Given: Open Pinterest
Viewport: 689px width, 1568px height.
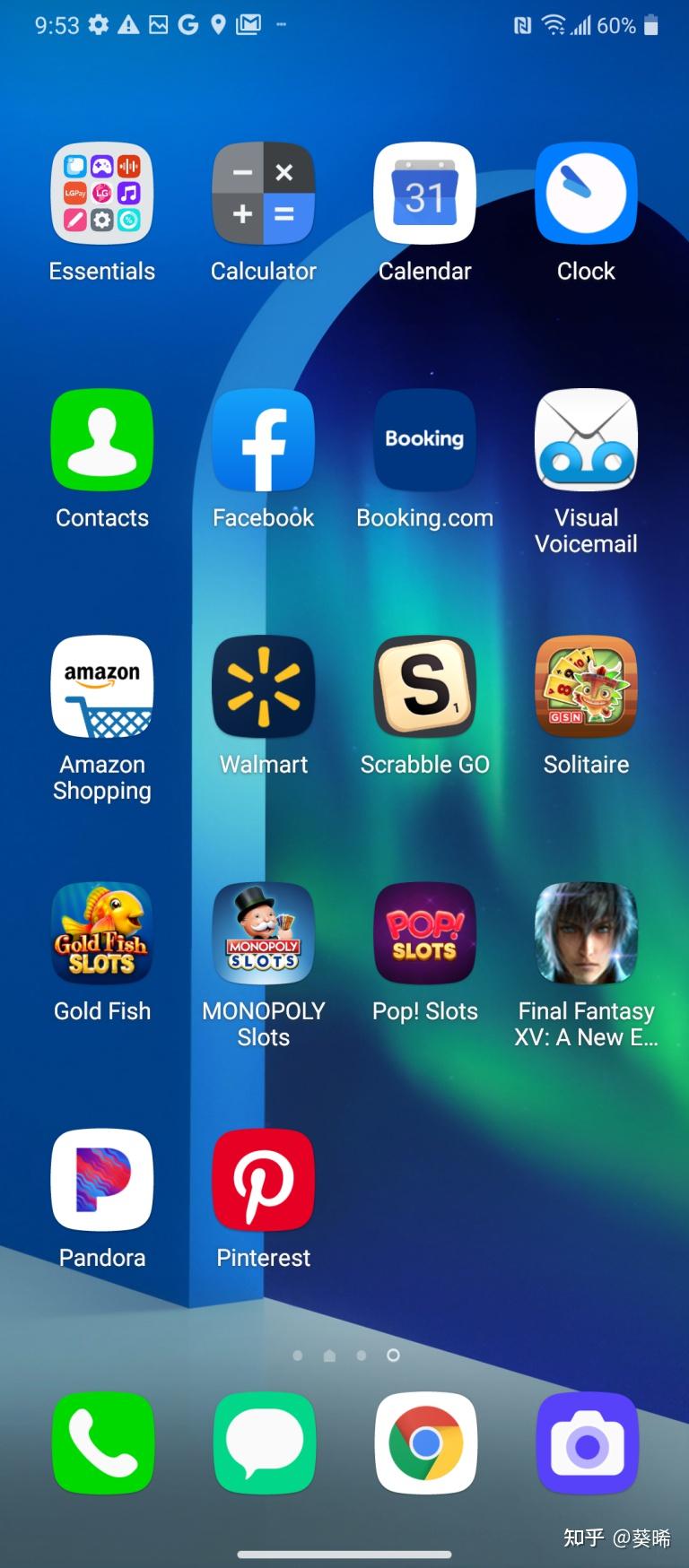Looking at the screenshot, I should click(x=264, y=1180).
